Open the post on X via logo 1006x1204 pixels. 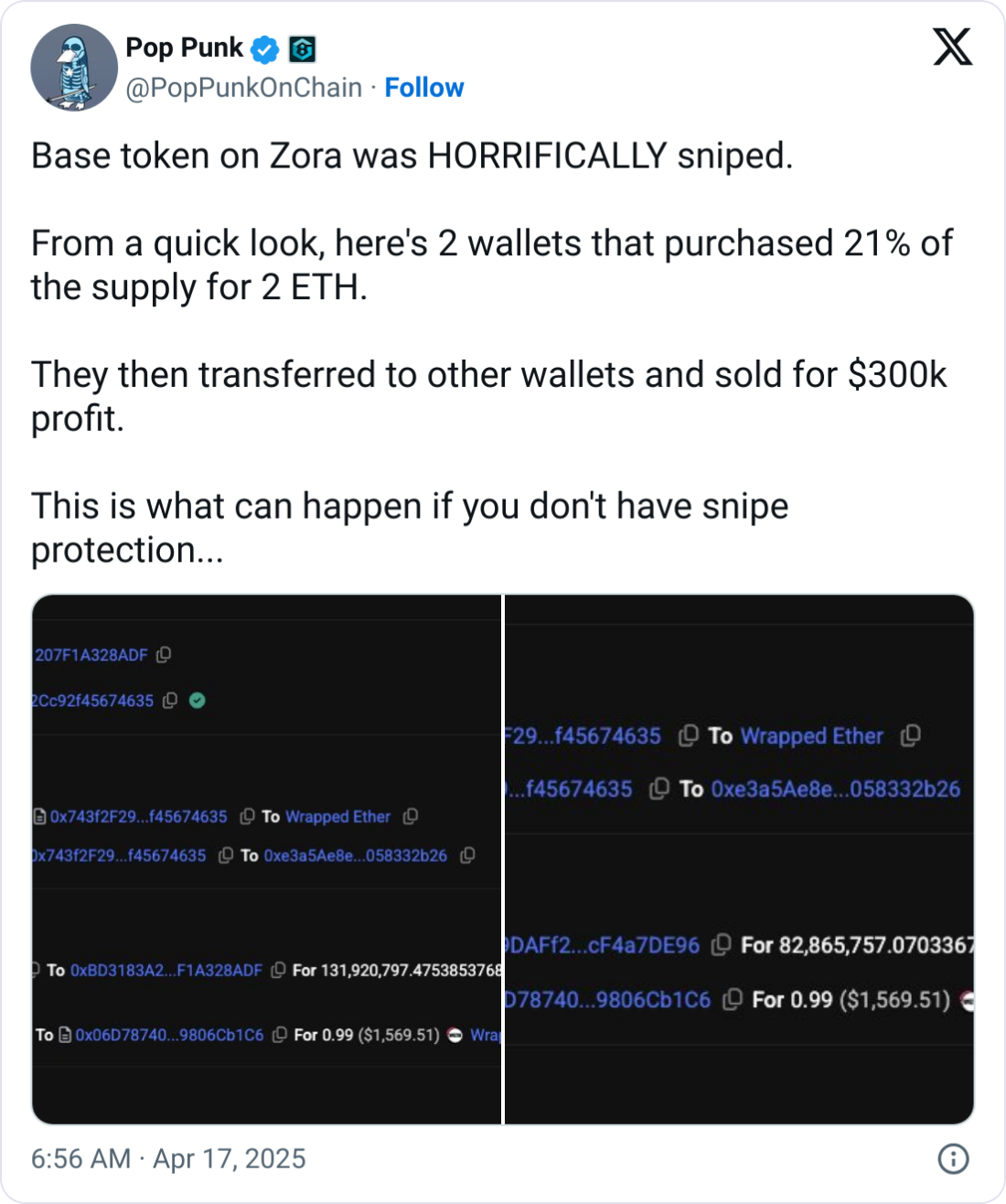tap(952, 47)
